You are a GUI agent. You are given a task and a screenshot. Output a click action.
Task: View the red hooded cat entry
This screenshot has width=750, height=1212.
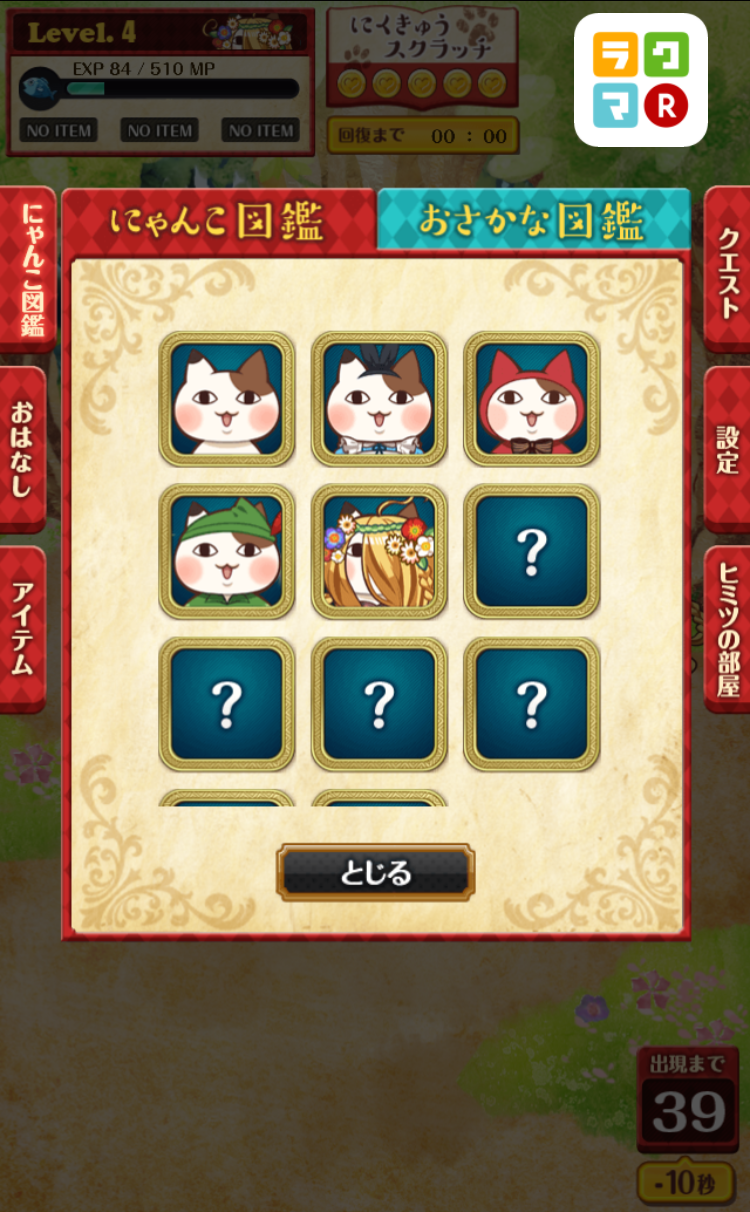531,399
